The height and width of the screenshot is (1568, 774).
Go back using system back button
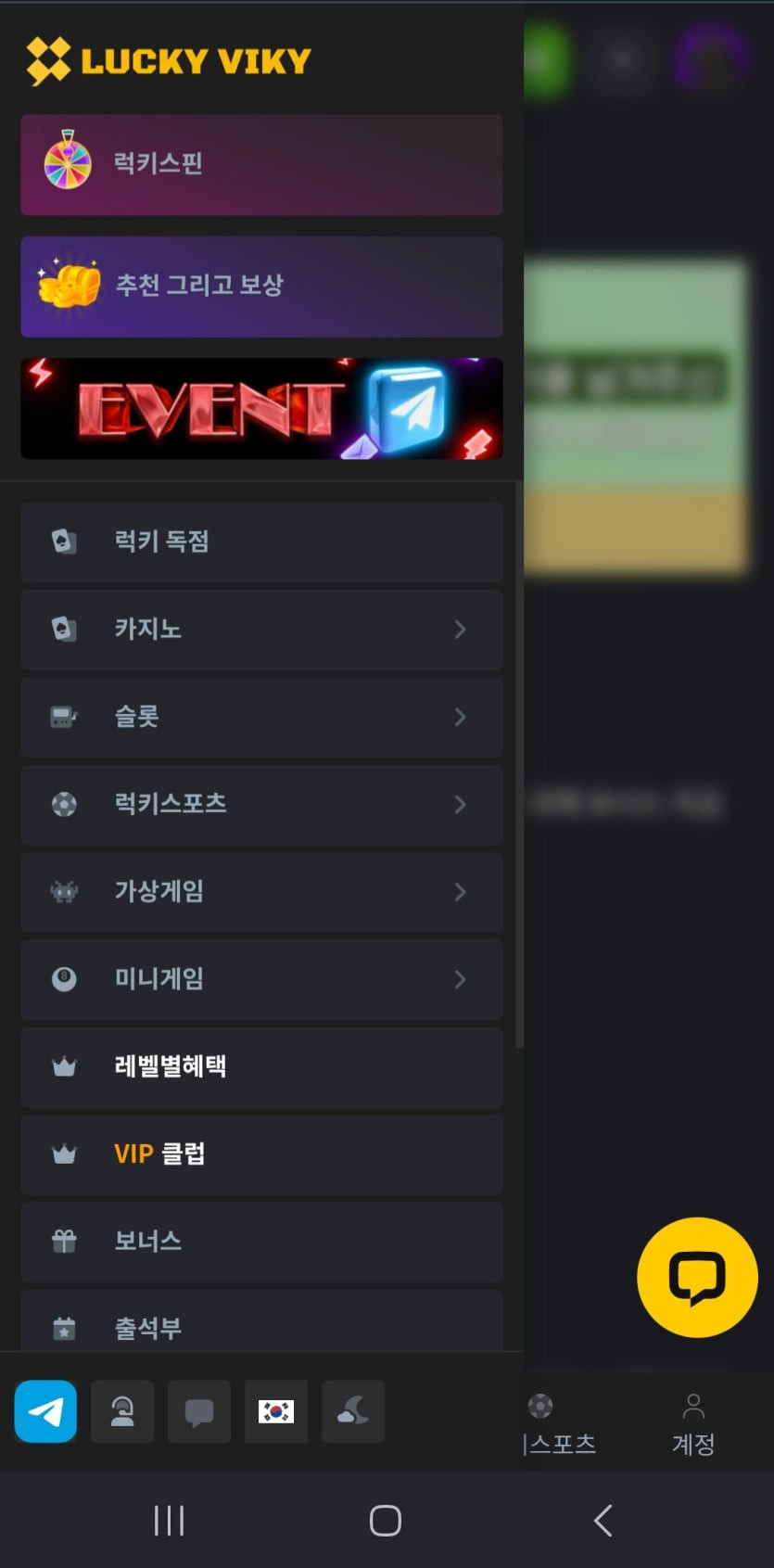click(x=603, y=1521)
